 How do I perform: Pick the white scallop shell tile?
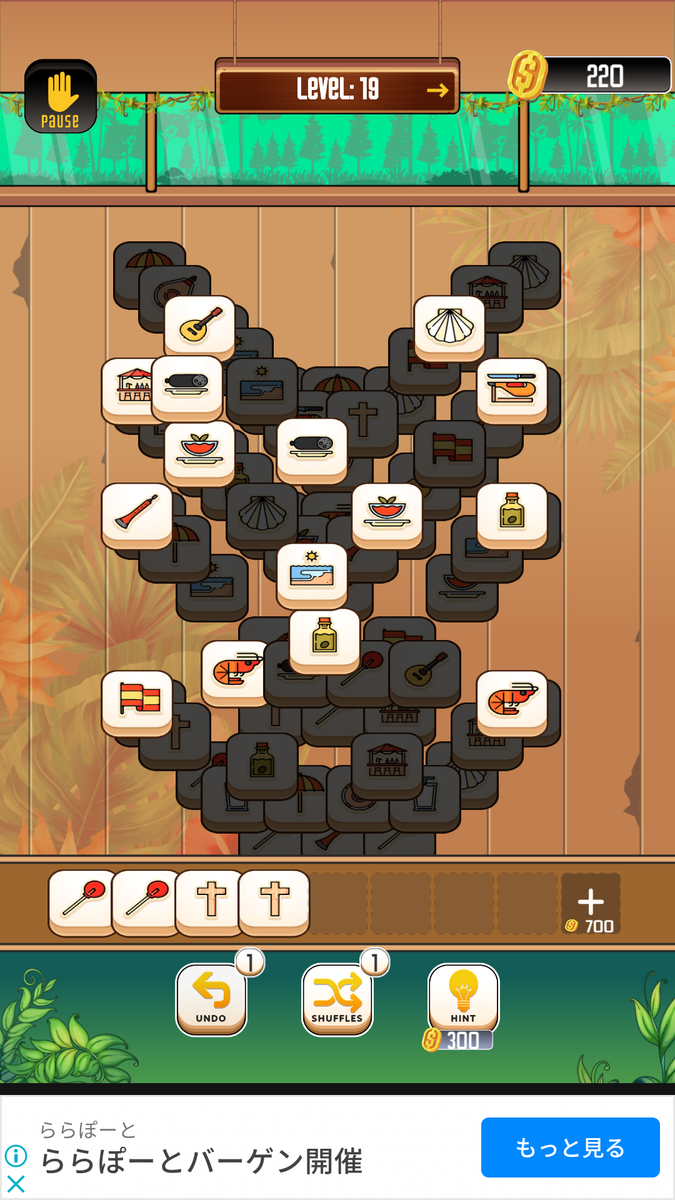click(449, 326)
